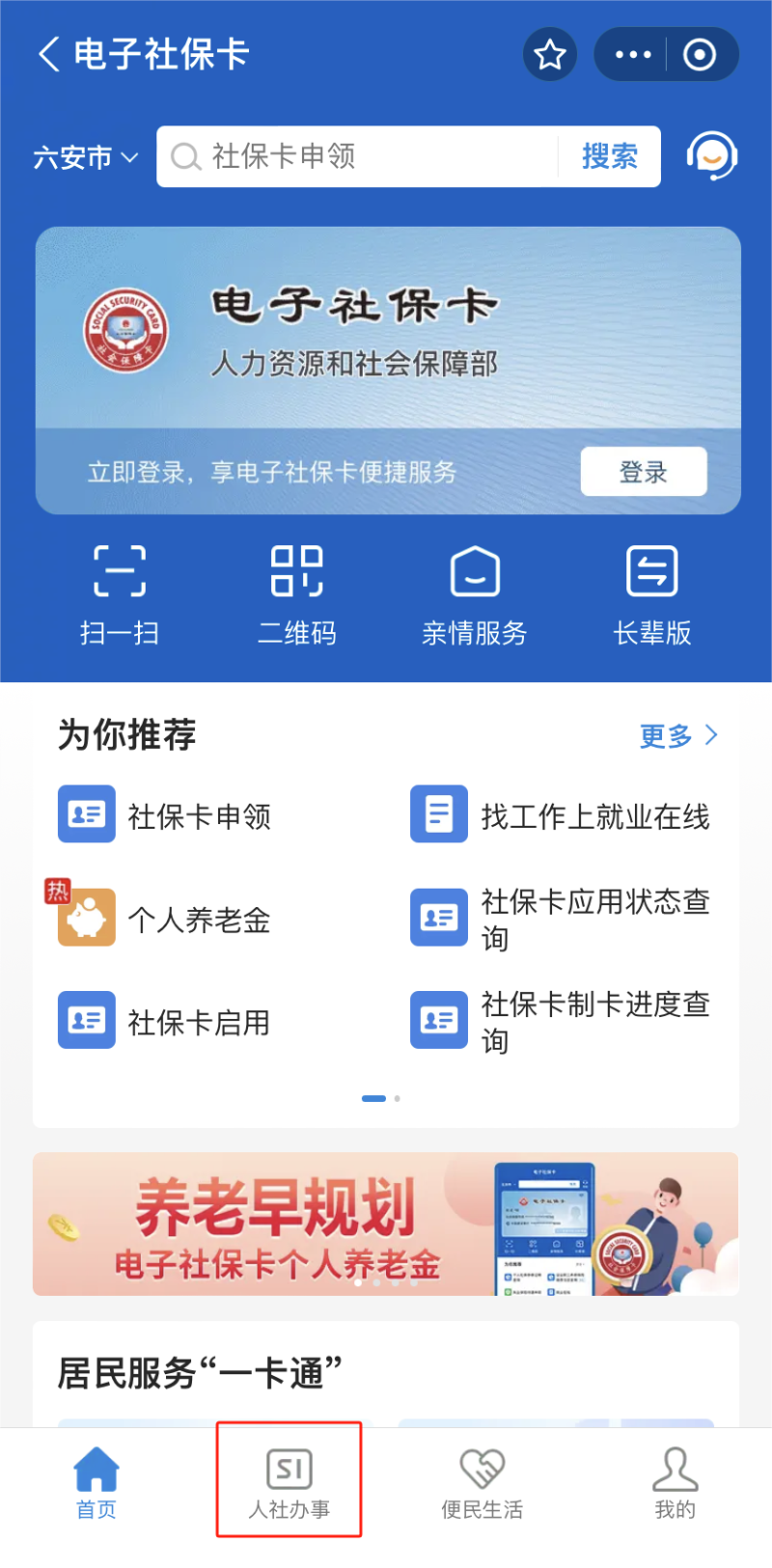Viewport: 772px width, 1568px height.
Task: Go back from 电子社保卡 page
Action: [50, 54]
